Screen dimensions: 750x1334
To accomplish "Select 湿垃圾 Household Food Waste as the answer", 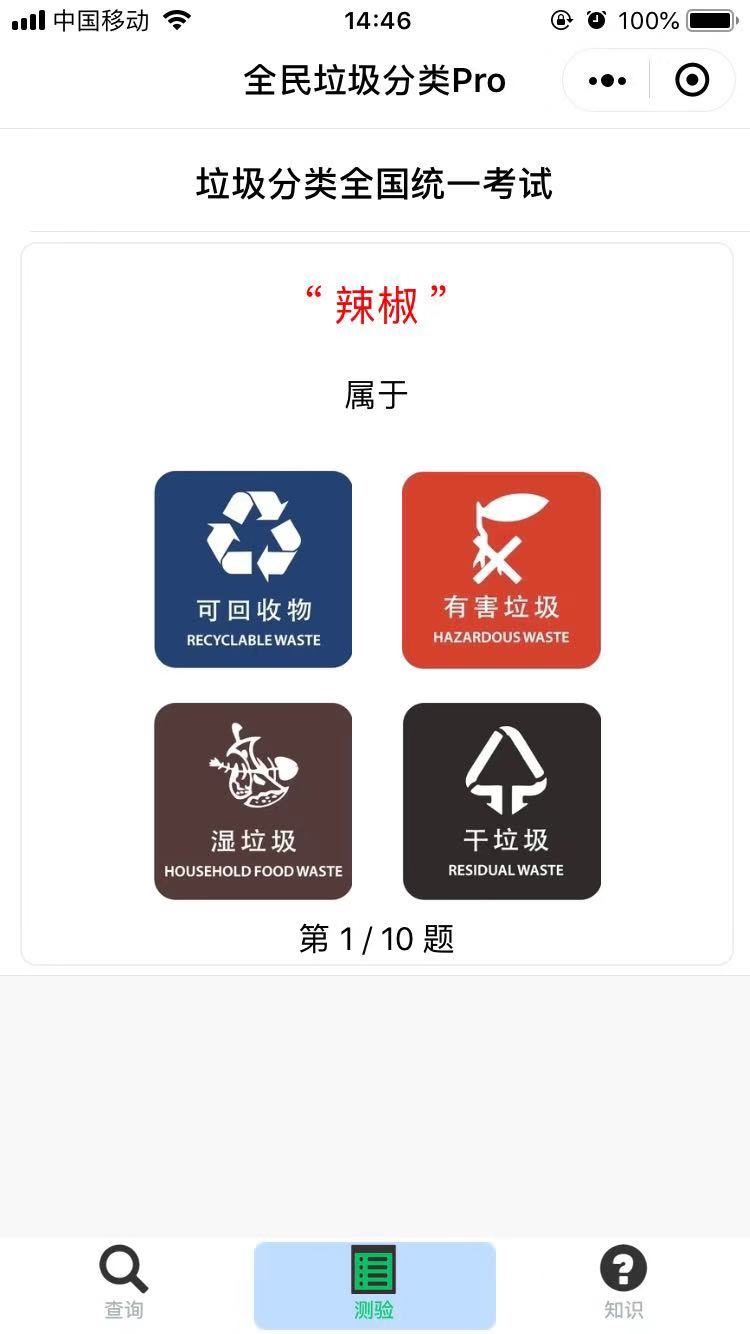I will click(253, 801).
